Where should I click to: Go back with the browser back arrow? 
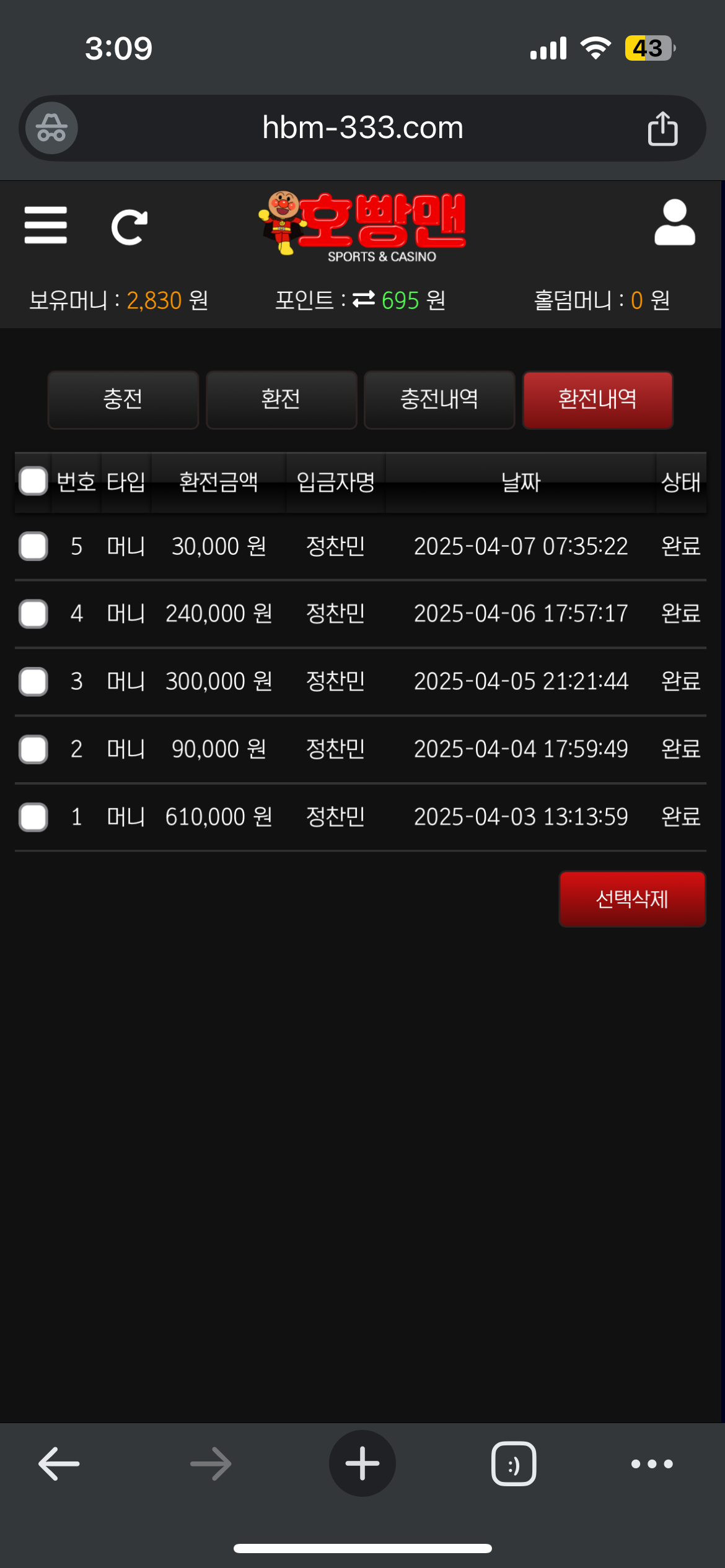pyautogui.click(x=59, y=1464)
